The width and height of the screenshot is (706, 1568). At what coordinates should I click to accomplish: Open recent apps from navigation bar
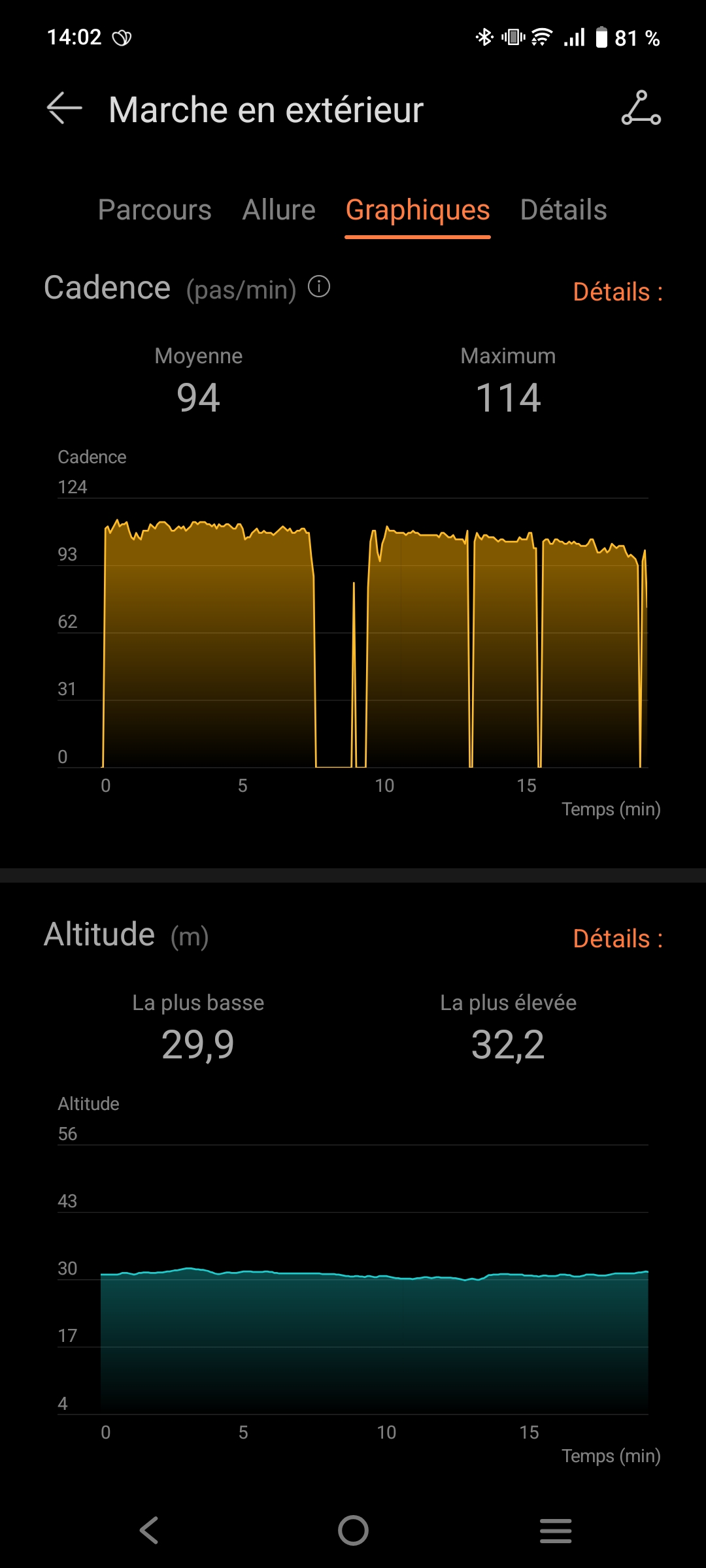556,1530
